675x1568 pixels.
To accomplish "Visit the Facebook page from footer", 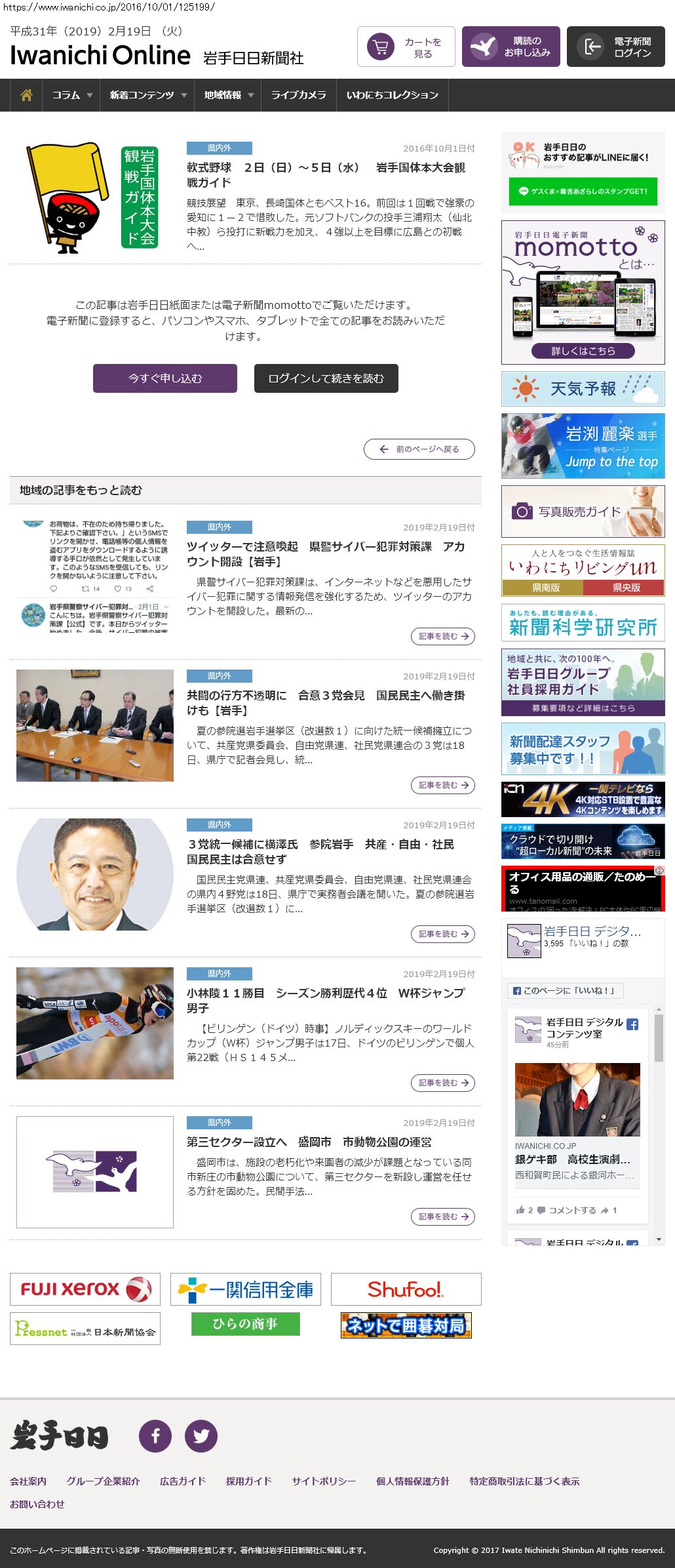I will [155, 1436].
